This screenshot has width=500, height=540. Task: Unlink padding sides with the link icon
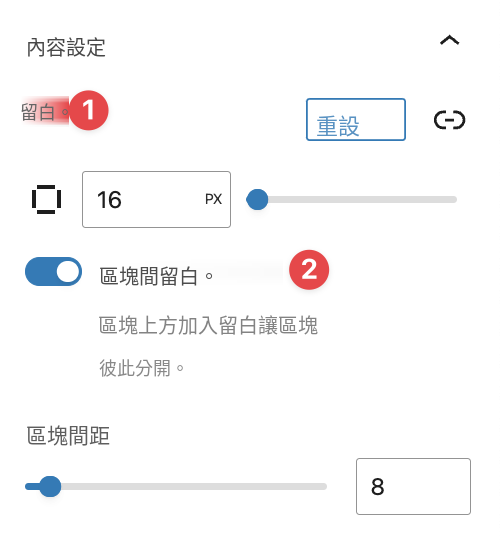(x=449, y=120)
